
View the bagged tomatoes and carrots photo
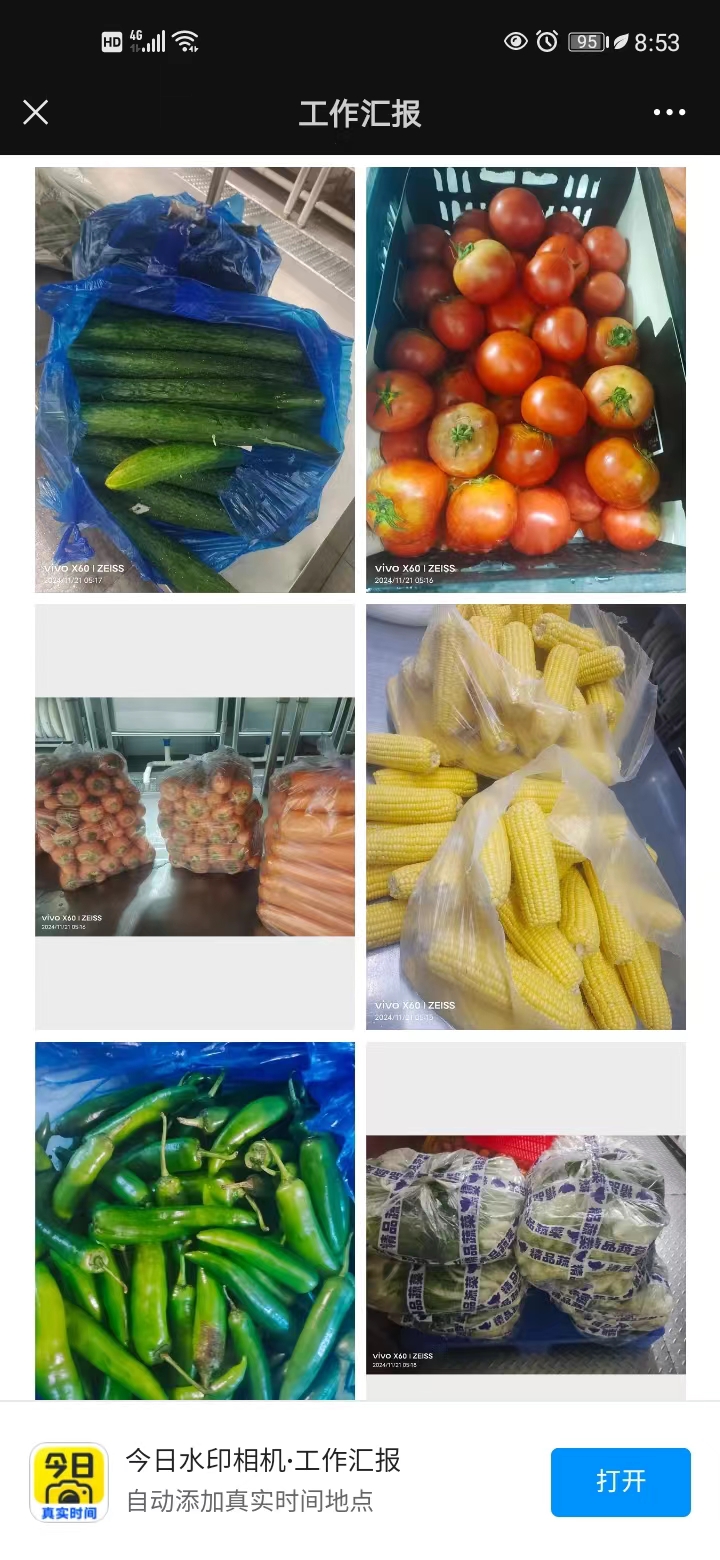click(x=195, y=816)
